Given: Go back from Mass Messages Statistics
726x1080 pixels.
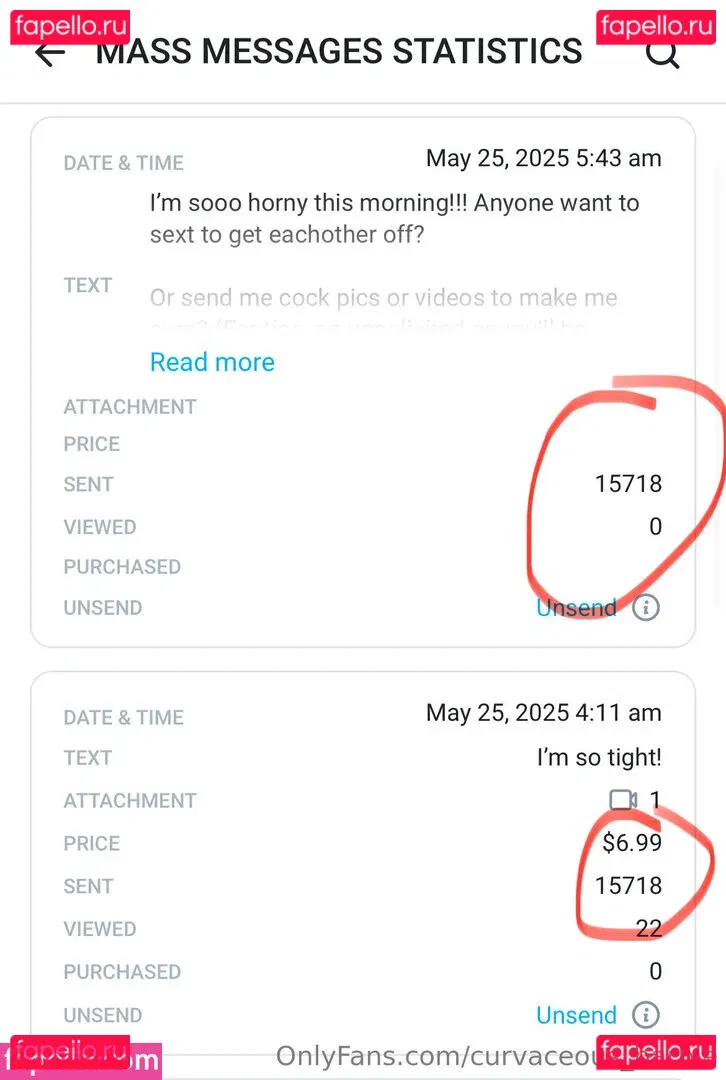Looking at the screenshot, I should coord(49,54).
